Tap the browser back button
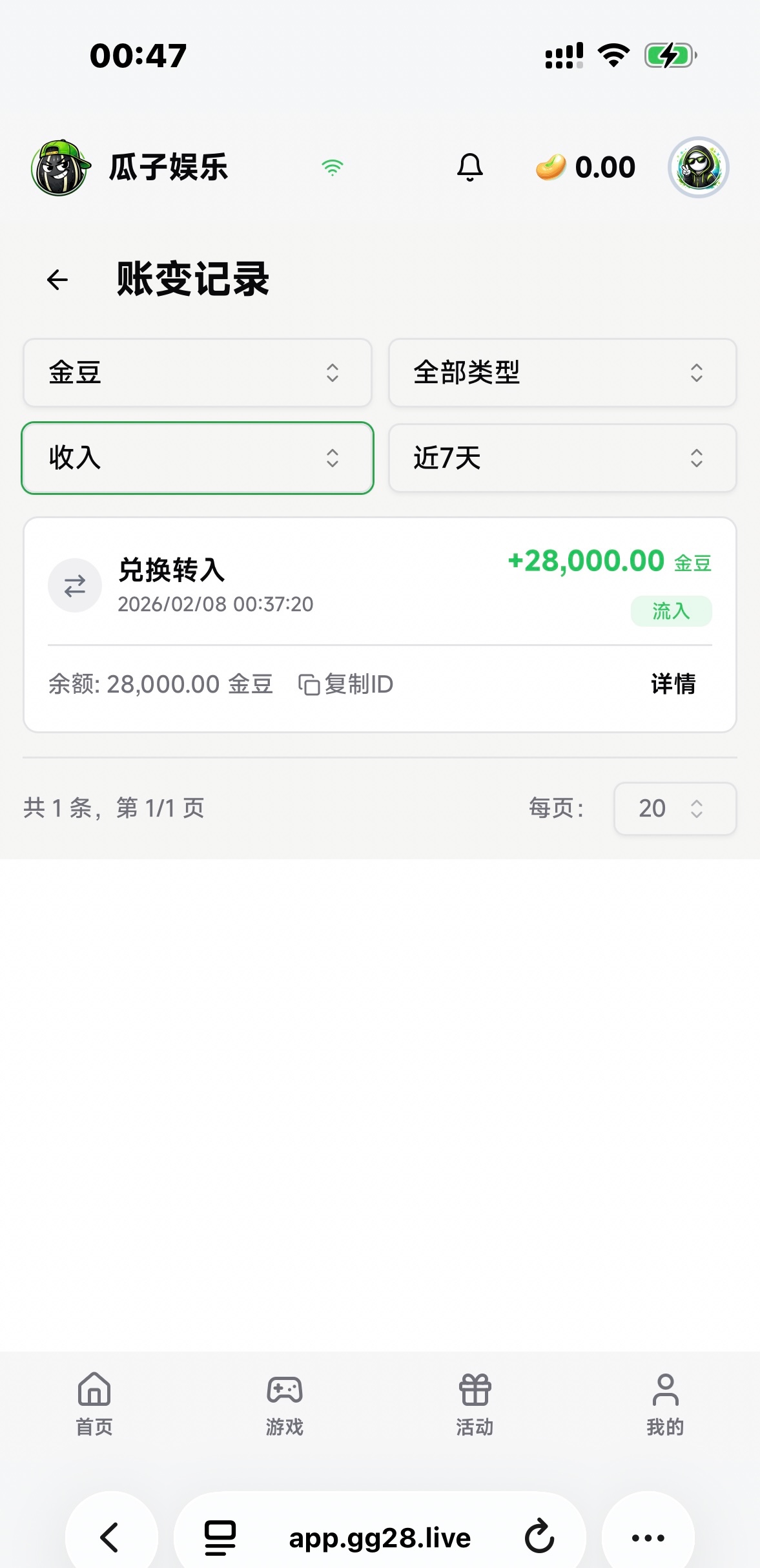This screenshot has height=1568, width=760. (x=111, y=1537)
